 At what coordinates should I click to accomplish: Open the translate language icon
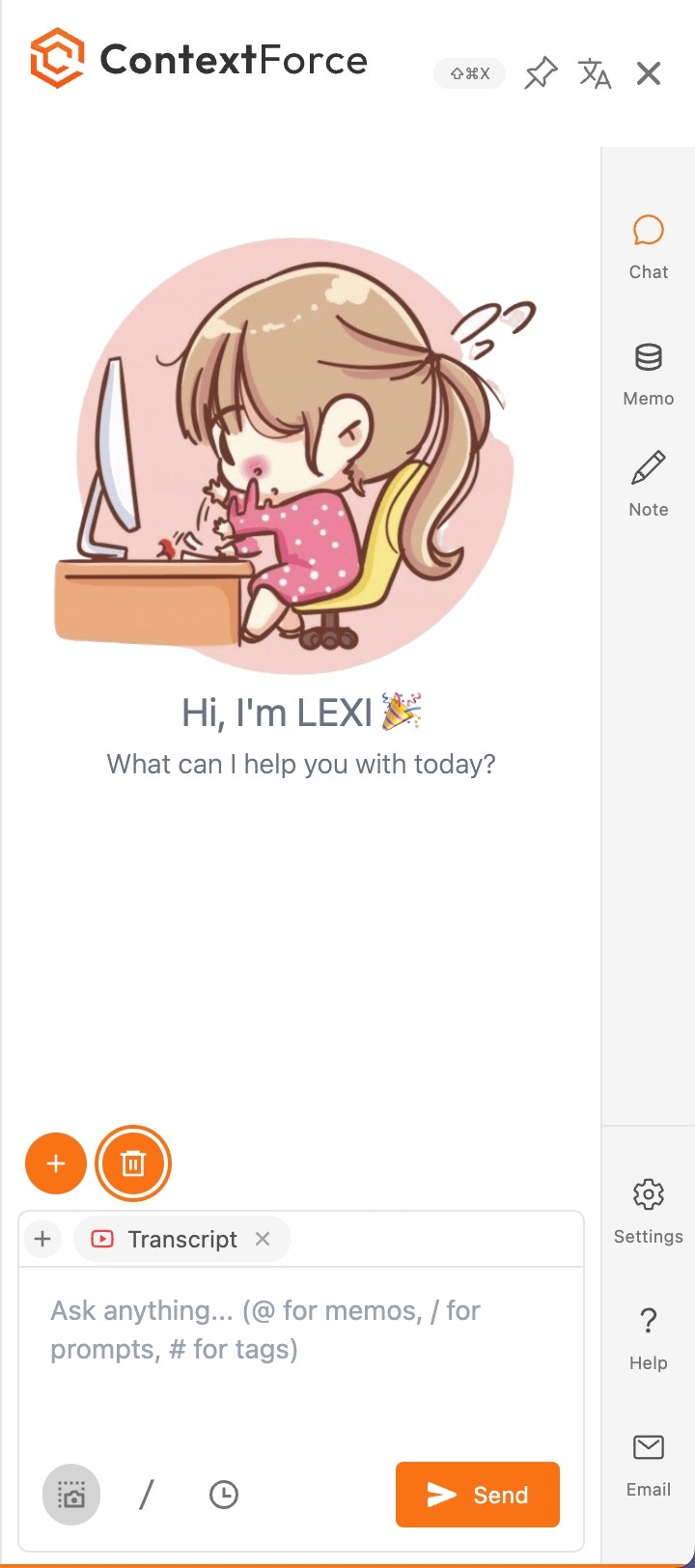[595, 73]
